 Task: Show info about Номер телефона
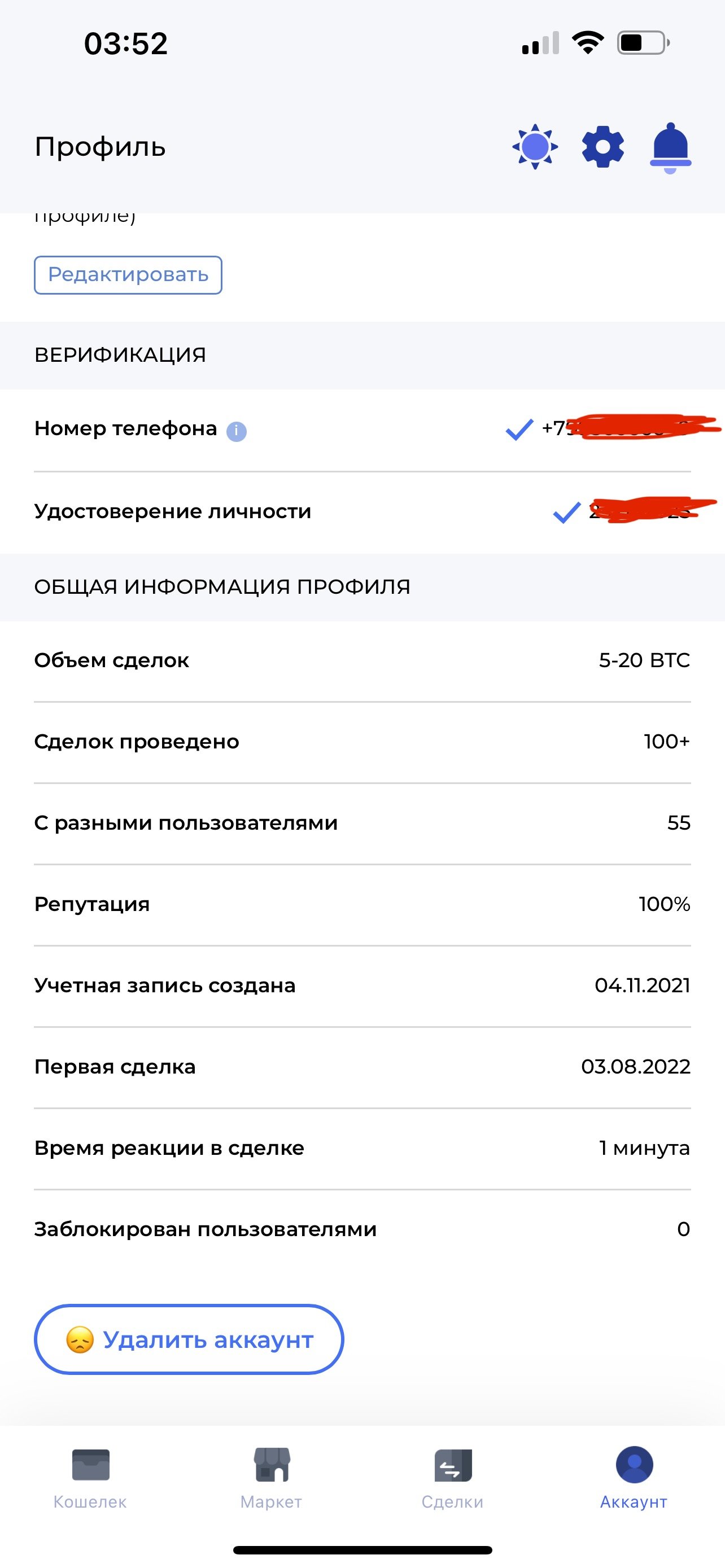tap(236, 432)
